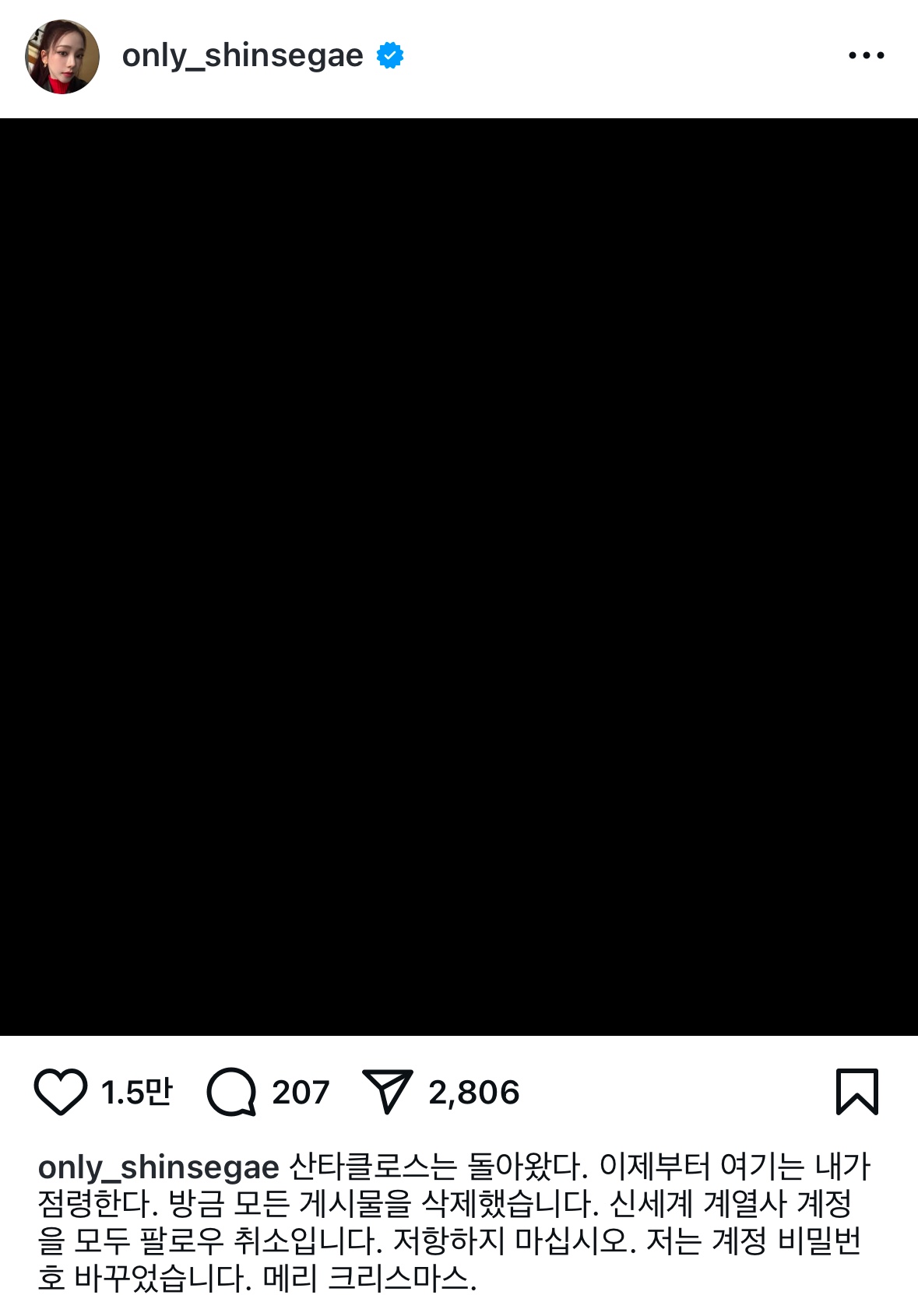Like this post with the heart icon
This screenshot has height=1316, width=918.
tap(61, 1092)
